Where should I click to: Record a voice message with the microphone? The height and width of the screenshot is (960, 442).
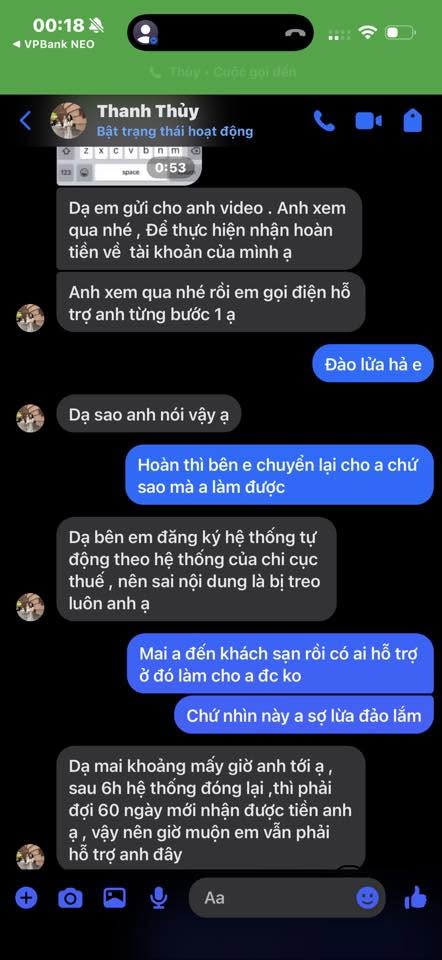pos(159,898)
